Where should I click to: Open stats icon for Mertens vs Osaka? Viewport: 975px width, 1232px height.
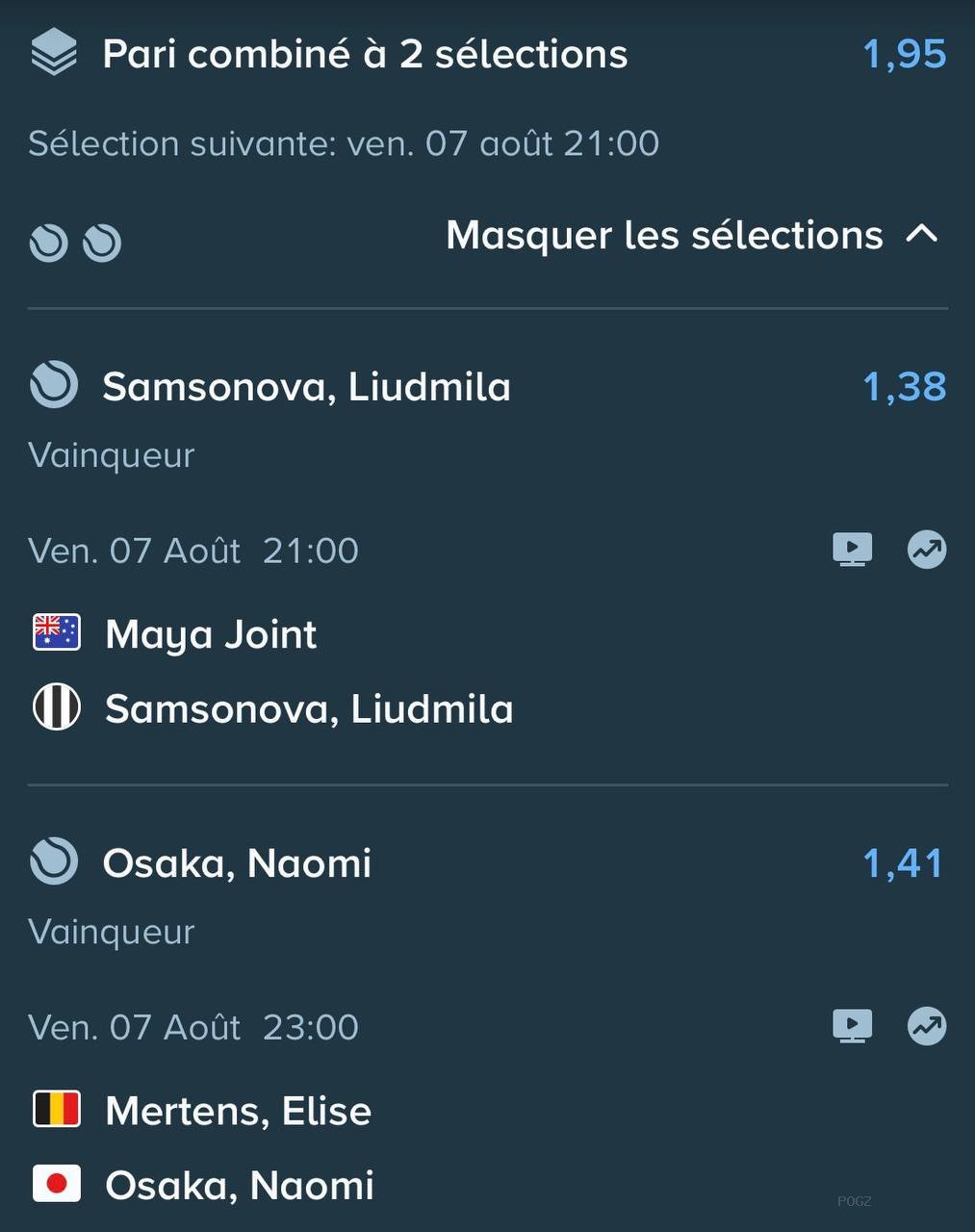927,1026
